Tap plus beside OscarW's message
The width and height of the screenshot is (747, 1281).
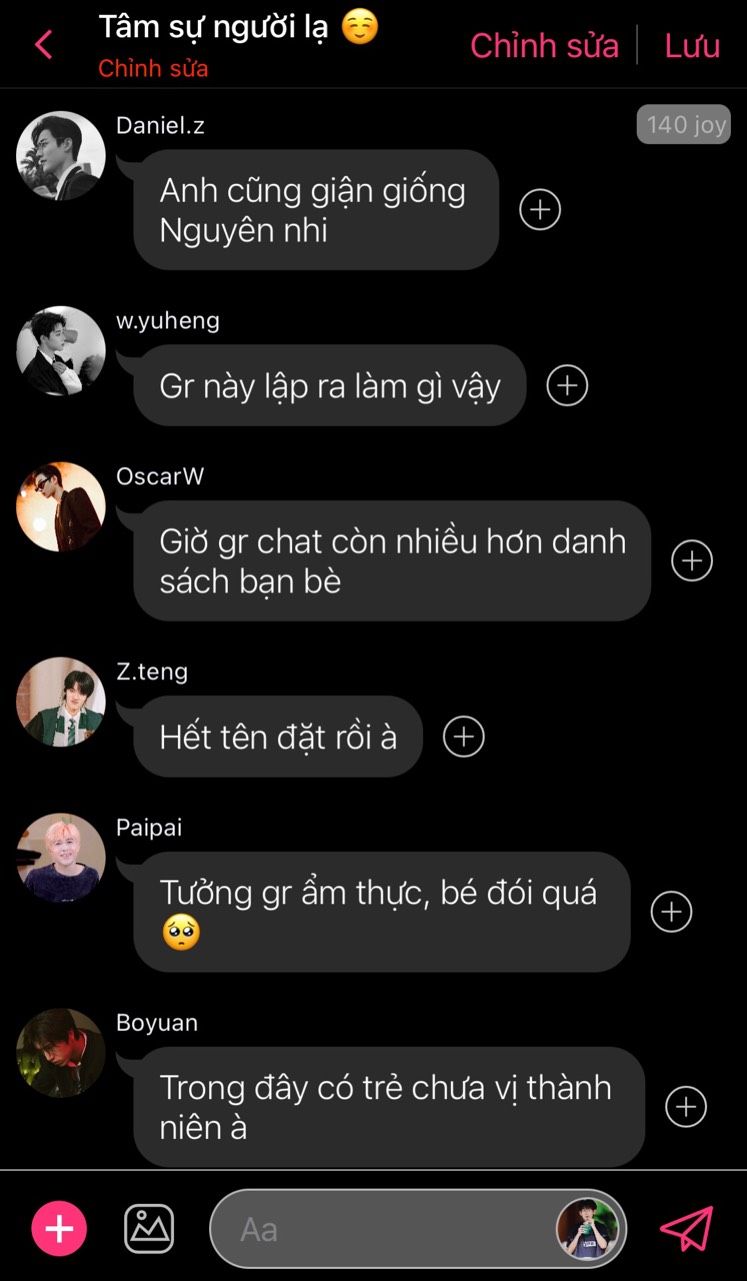click(692, 560)
